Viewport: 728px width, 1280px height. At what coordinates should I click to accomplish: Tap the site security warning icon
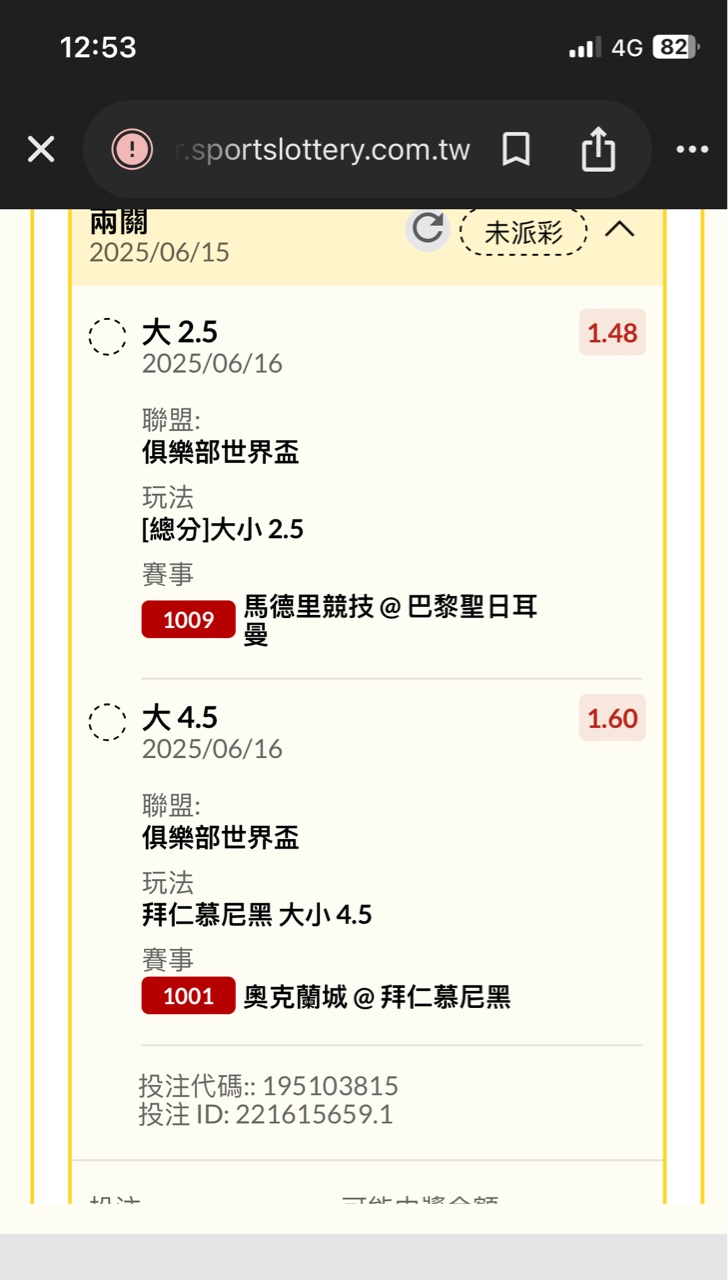[132, 150]
